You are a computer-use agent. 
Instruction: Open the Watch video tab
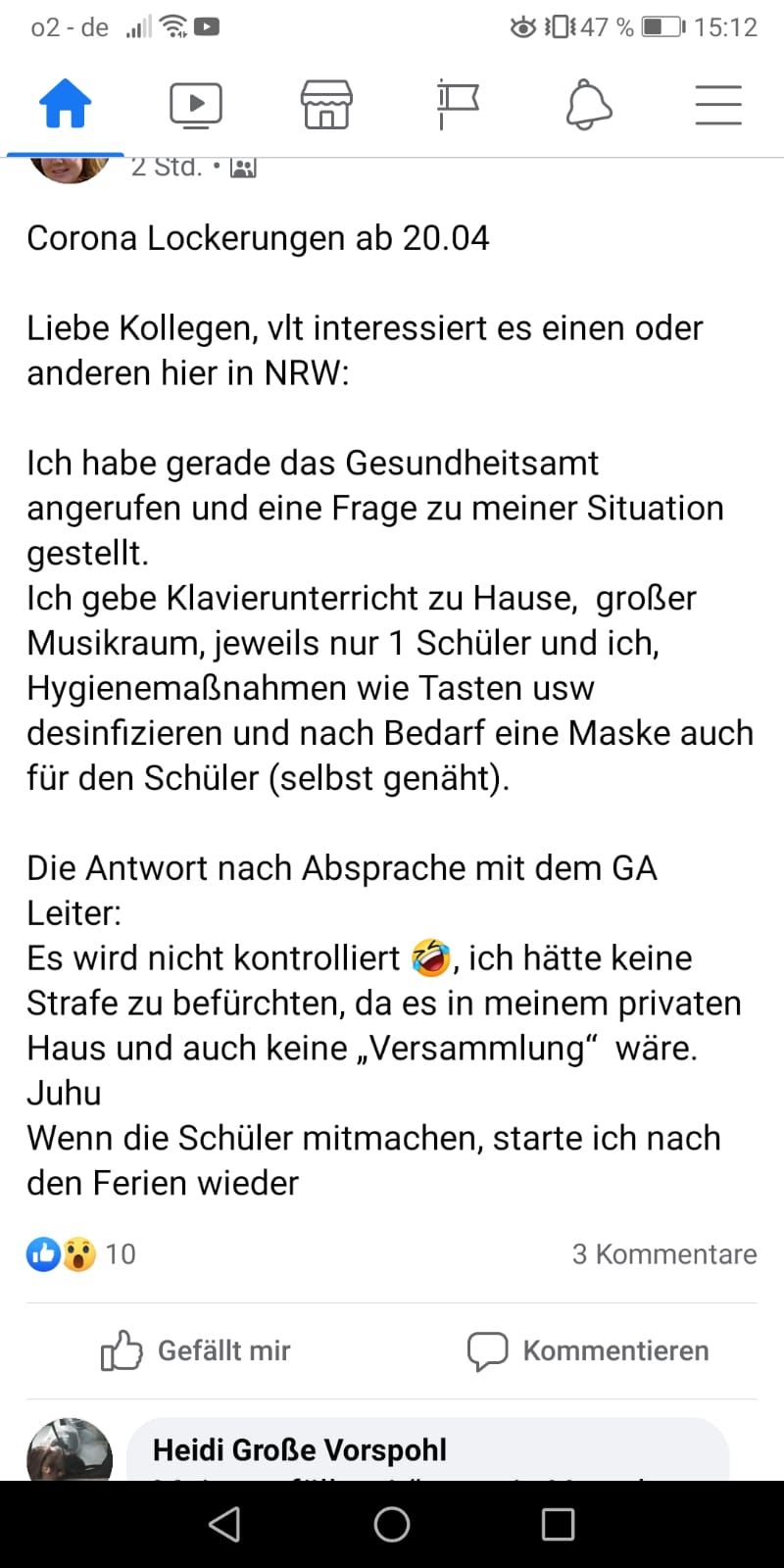[196, 105]
